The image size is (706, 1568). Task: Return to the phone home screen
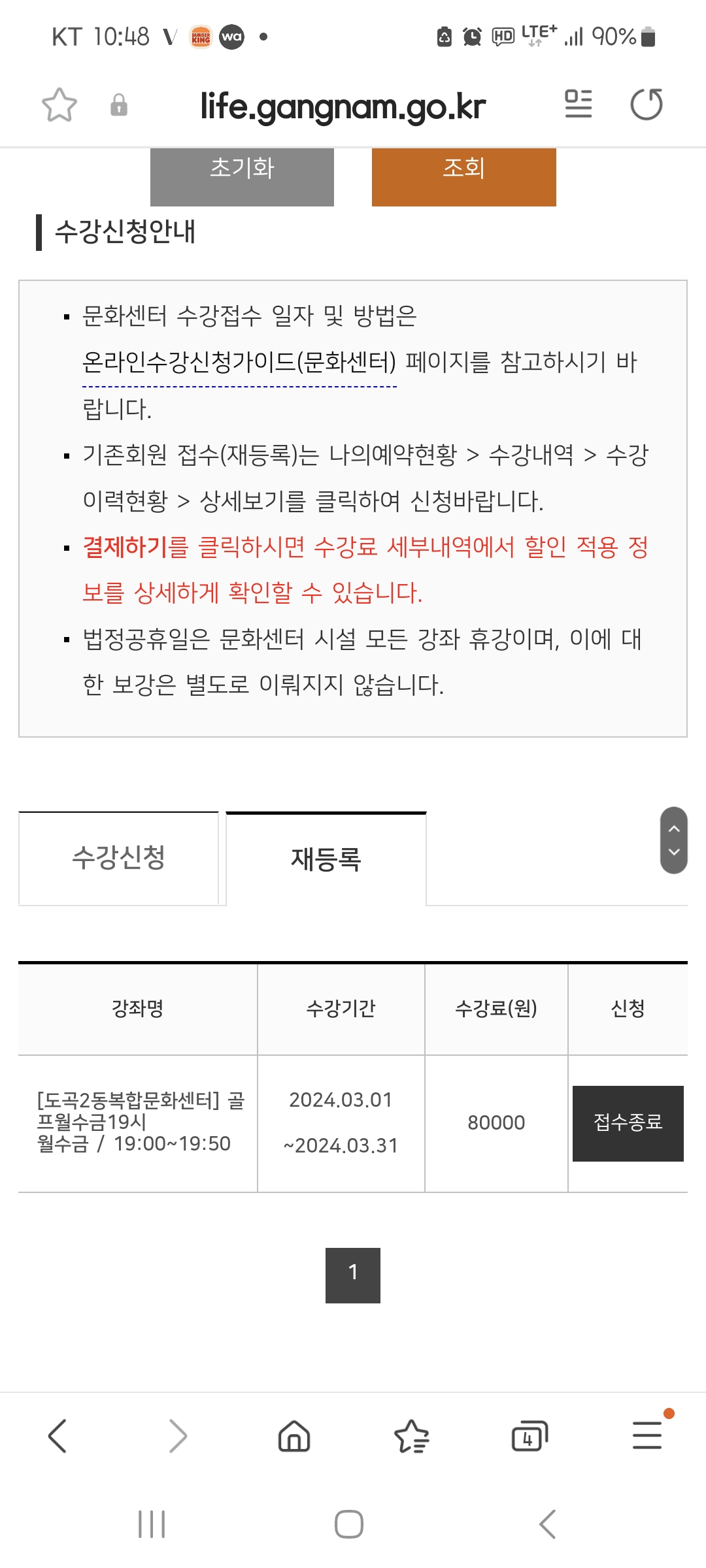pos(349,1524)
